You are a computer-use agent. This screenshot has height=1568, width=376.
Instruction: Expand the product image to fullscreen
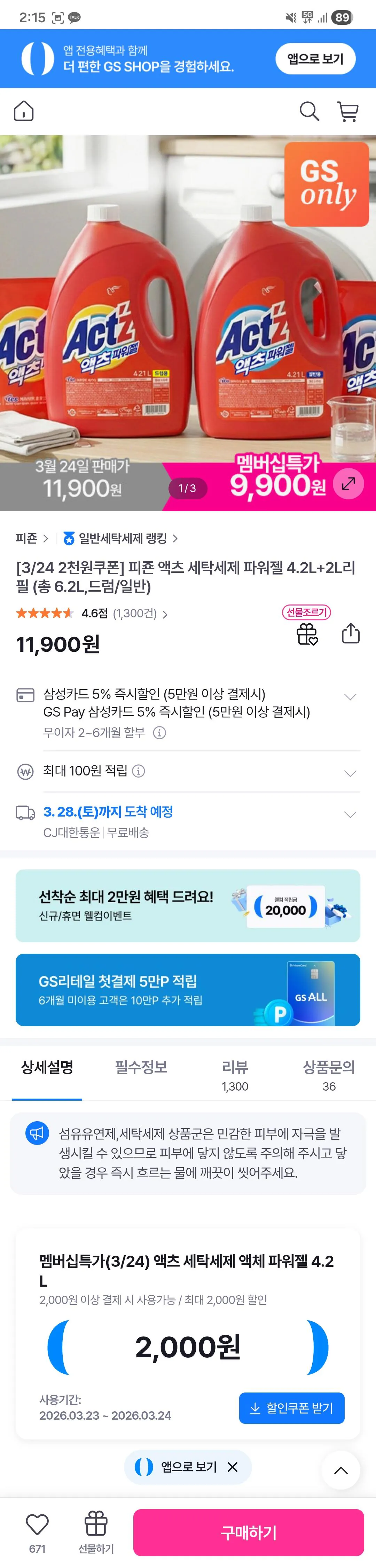click(348, 484)
